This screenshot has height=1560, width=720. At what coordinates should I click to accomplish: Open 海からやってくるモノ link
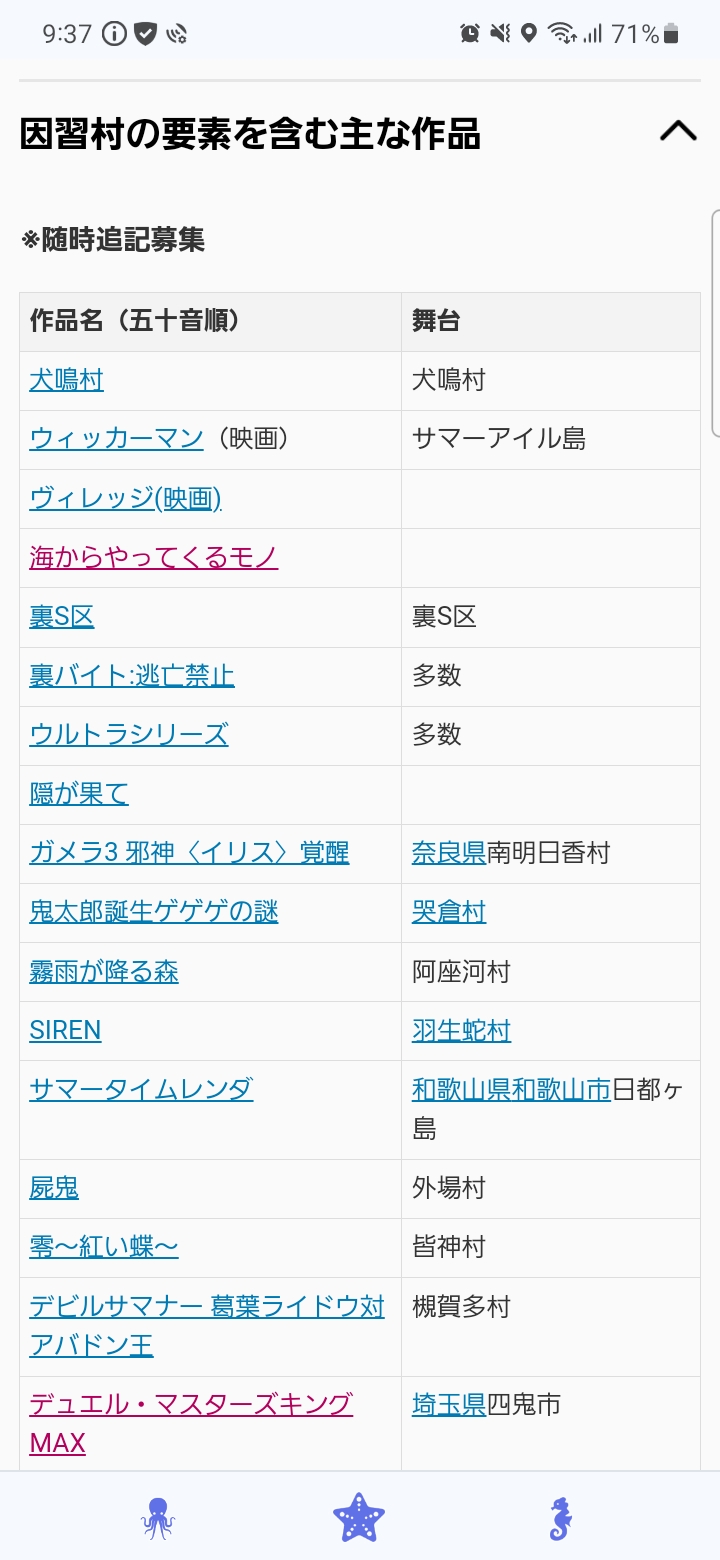pyautogui.click(x=154, y=557)
